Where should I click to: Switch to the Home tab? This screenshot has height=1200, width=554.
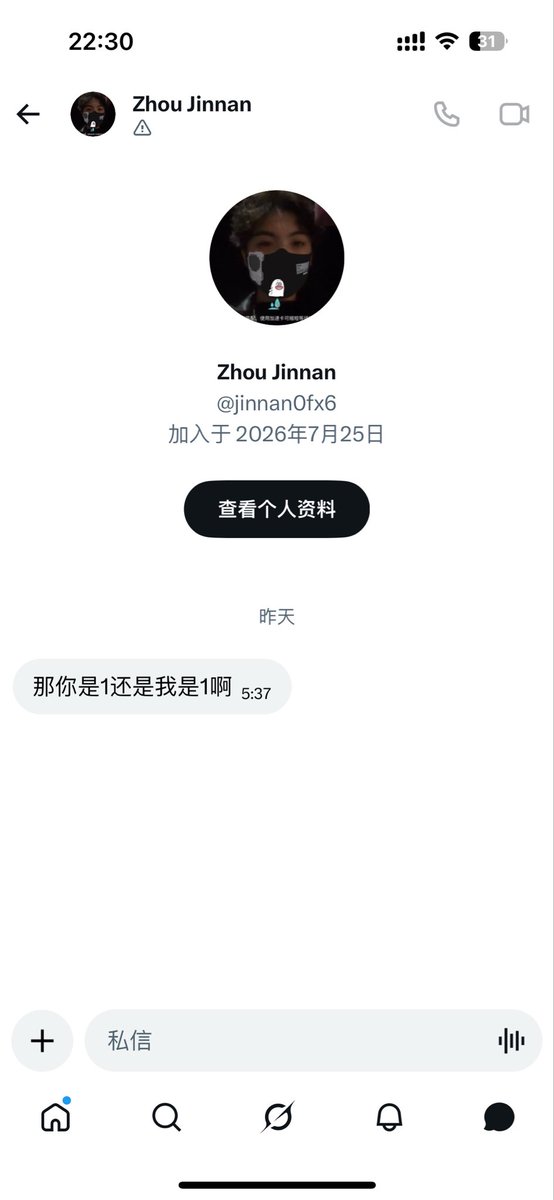(56, 1116)
